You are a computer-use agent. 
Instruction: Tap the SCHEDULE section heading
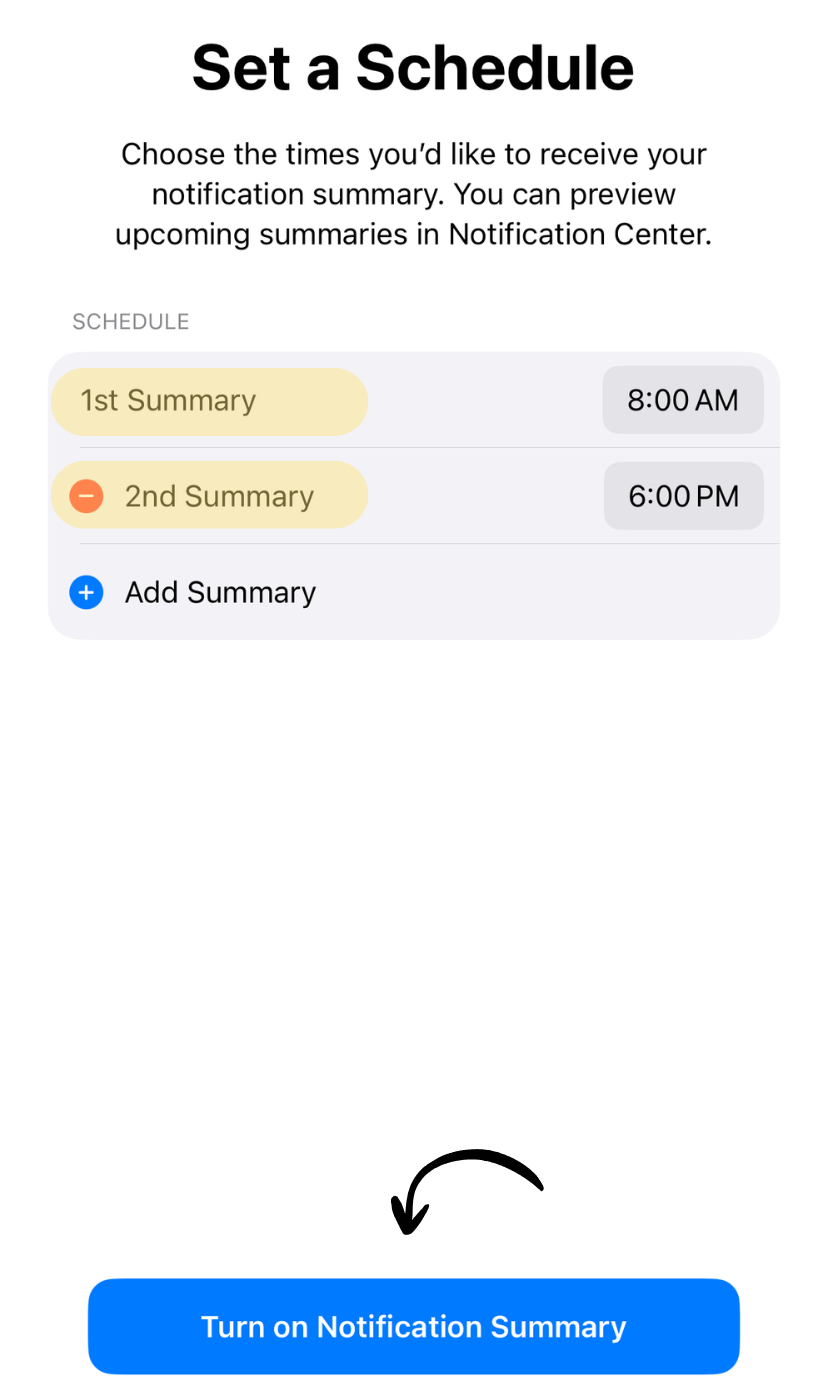click(x=130, y=321)
